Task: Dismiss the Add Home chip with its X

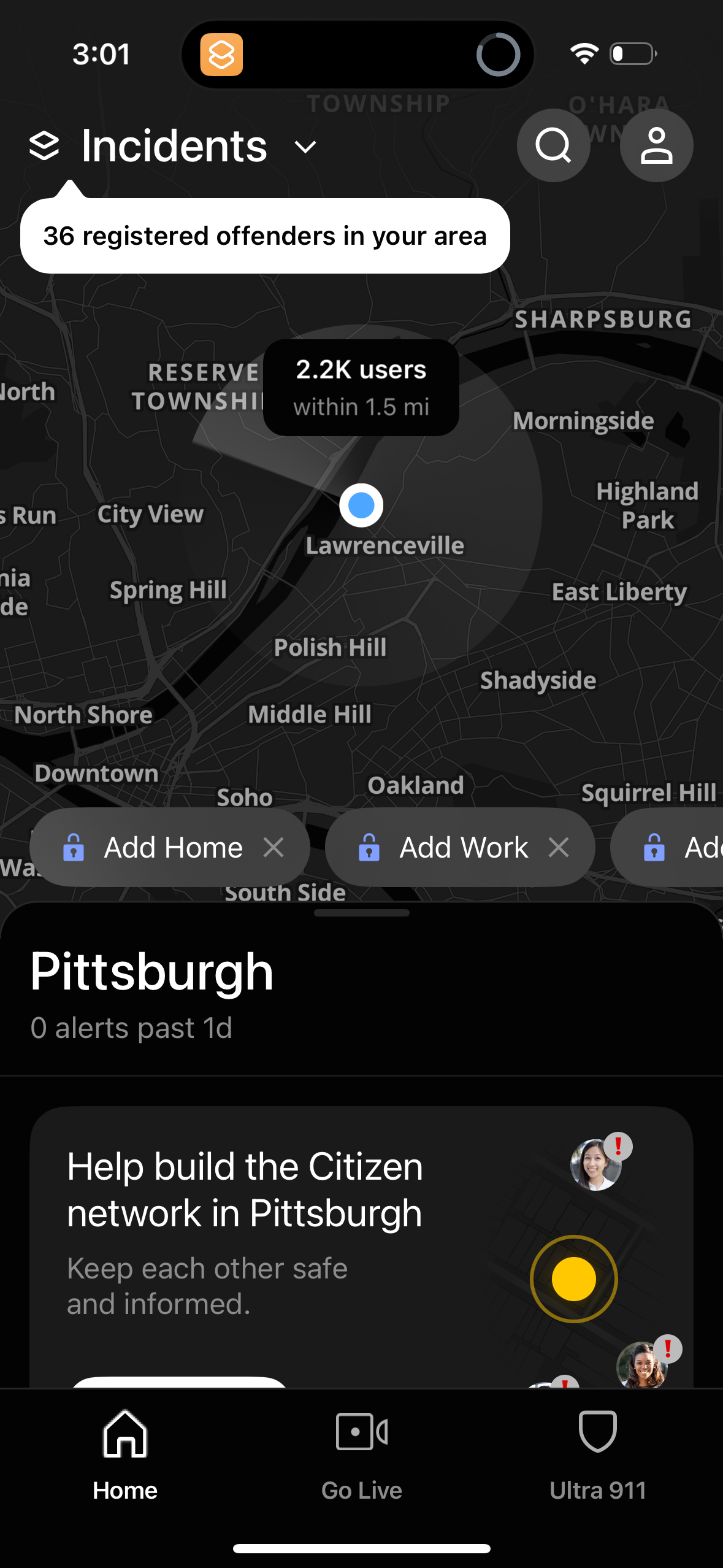Action: (274, 847)
